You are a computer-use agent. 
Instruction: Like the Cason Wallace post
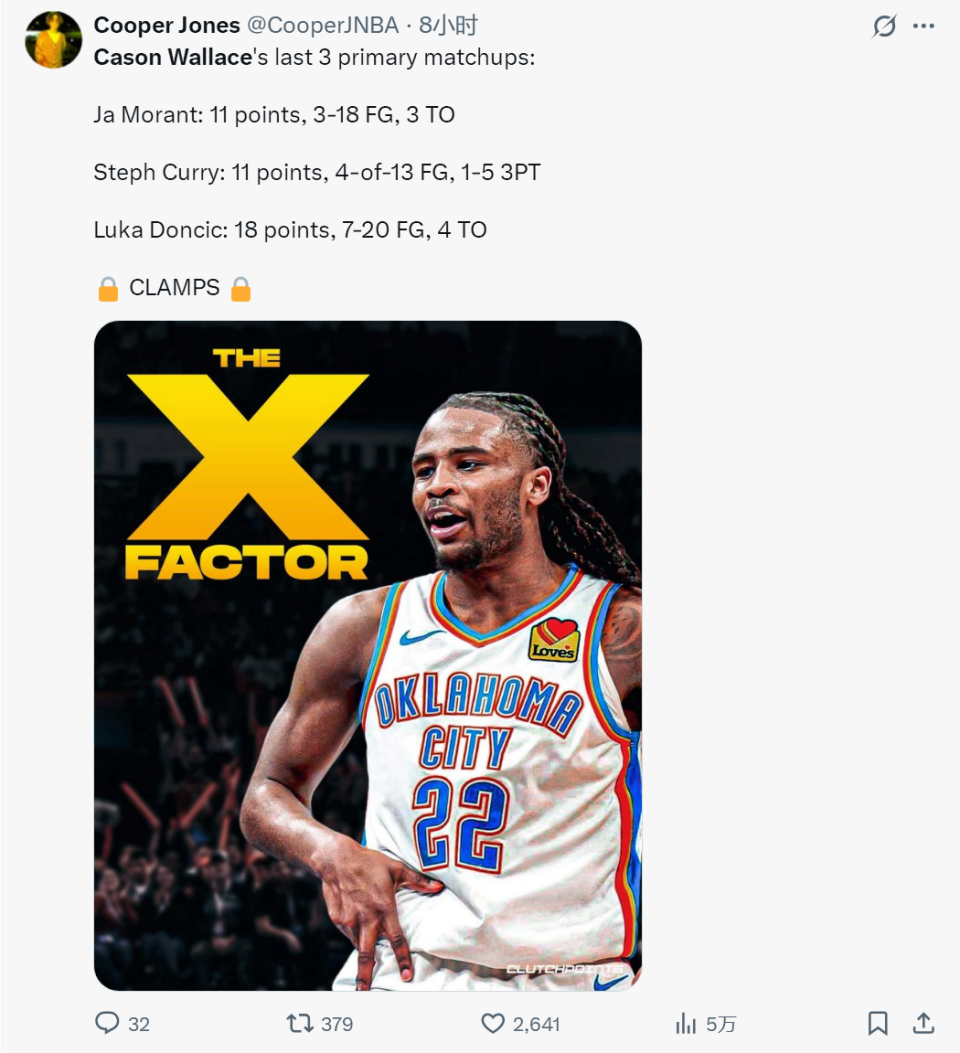493,1023
